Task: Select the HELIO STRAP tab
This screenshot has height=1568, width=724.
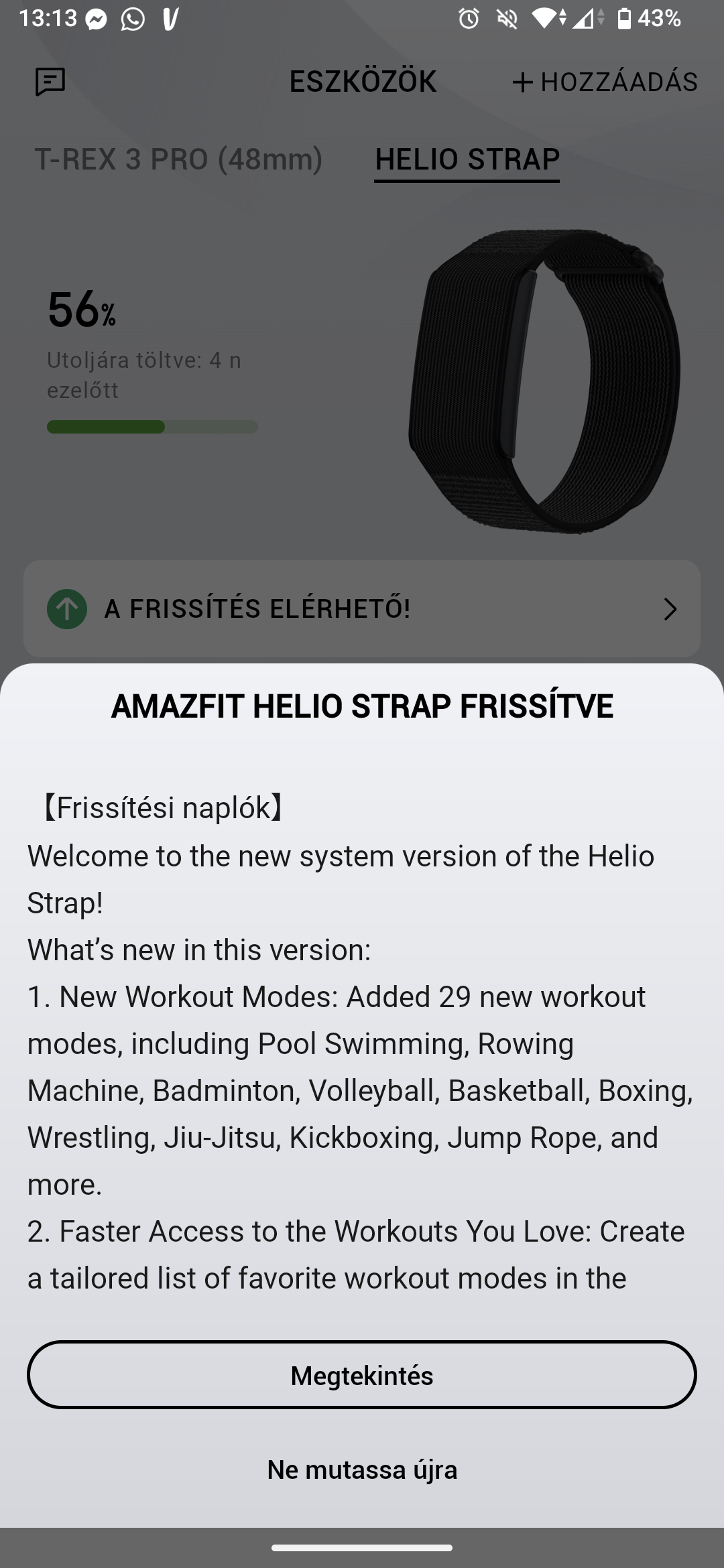Action: click(467, 159)
